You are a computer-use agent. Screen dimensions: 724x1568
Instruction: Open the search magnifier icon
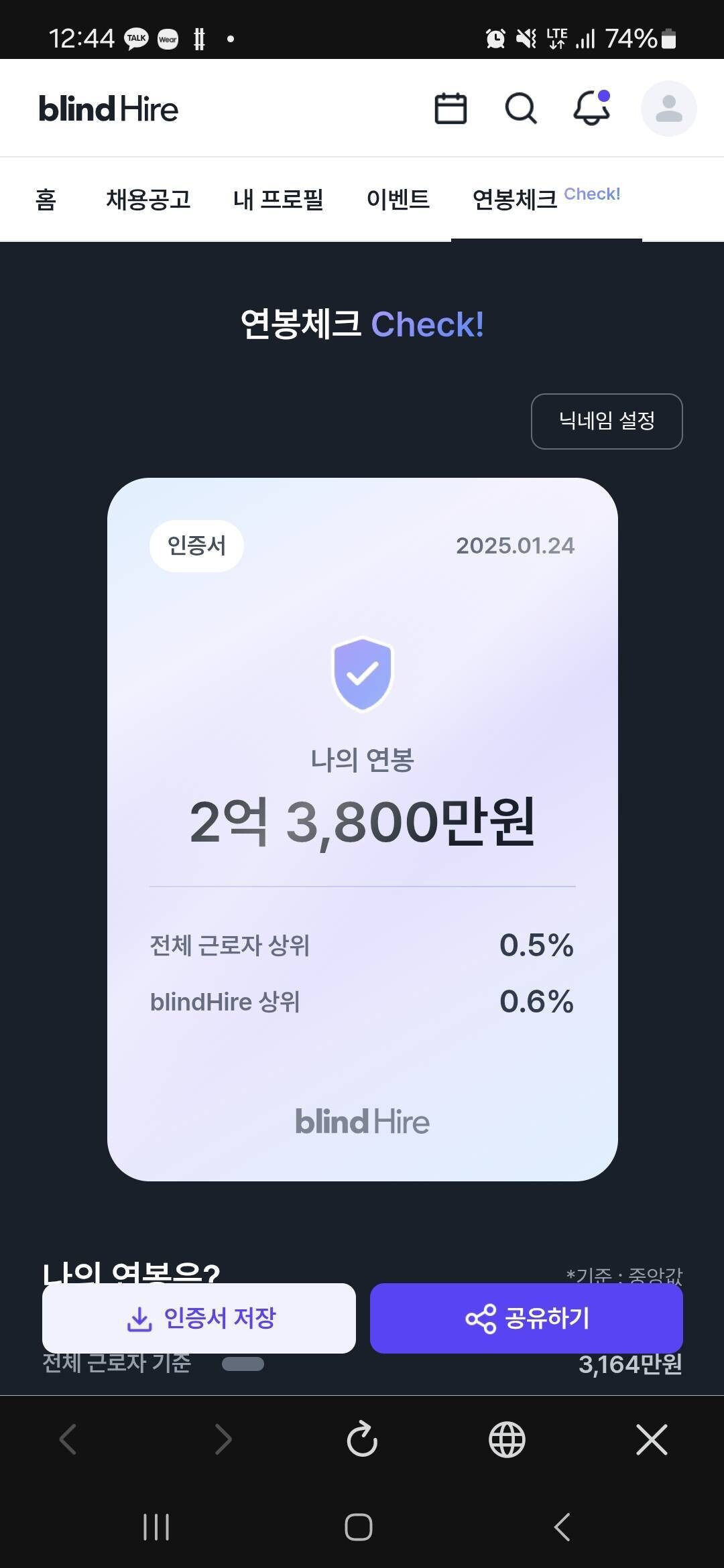521,108
